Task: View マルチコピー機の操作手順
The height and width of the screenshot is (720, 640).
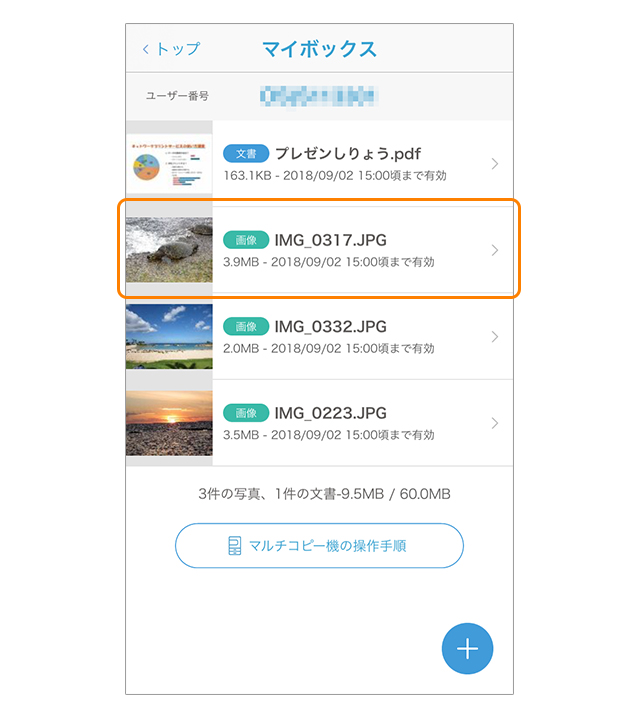Action: (x=319, y=546)
